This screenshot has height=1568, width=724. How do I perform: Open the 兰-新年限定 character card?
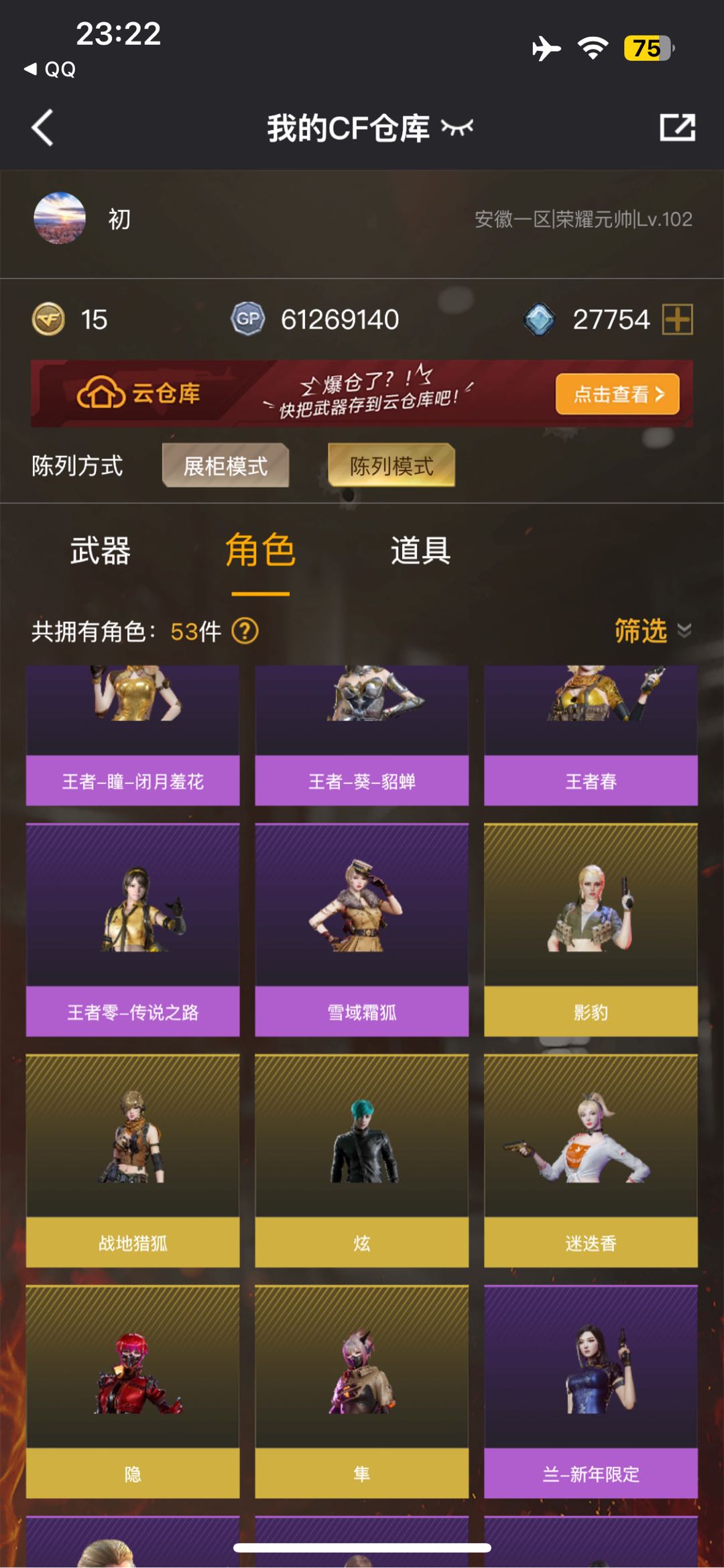(x=591, y=1391)
